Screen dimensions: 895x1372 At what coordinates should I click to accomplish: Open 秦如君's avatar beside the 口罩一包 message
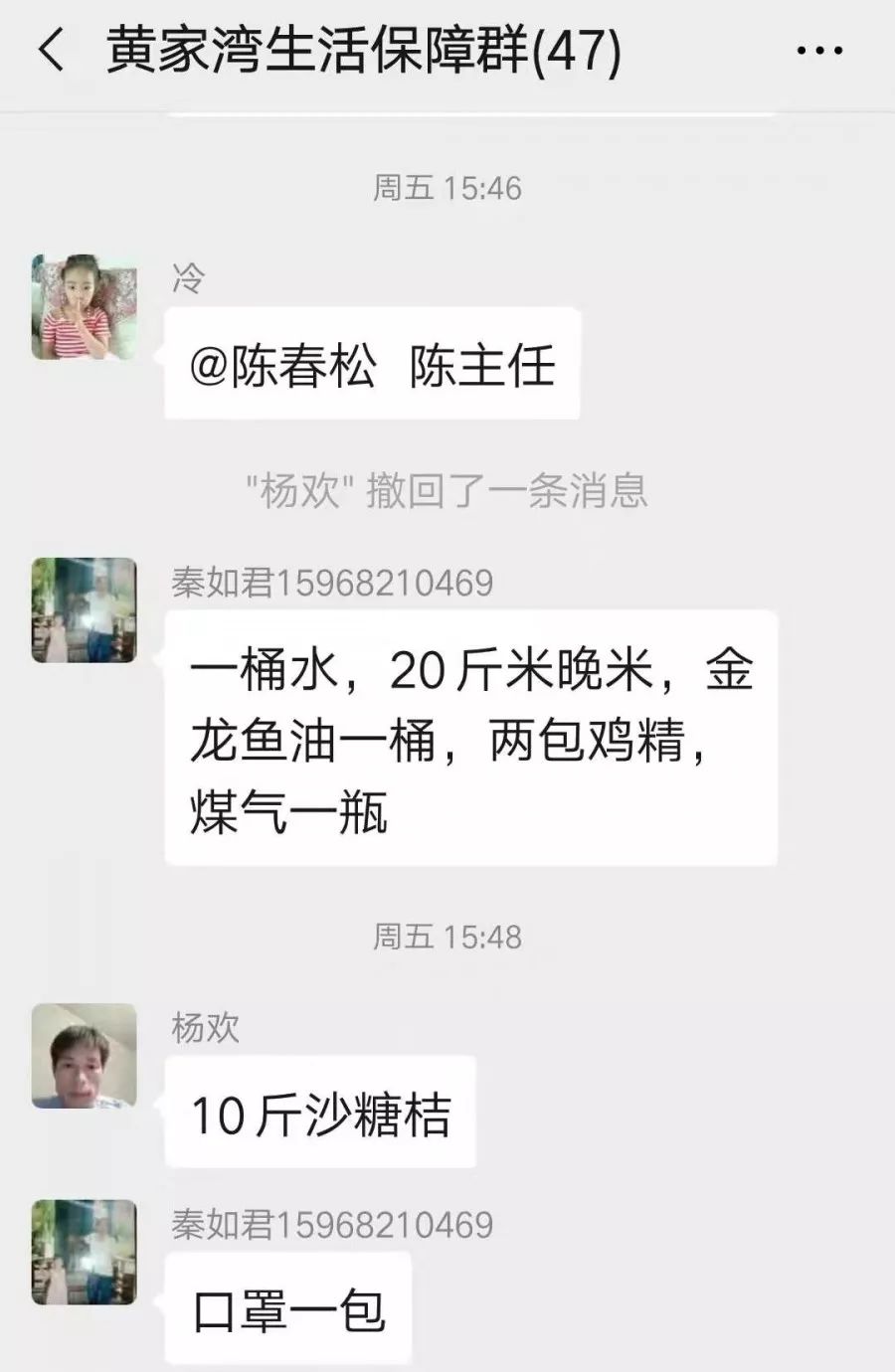click(x=84, y=1252)
